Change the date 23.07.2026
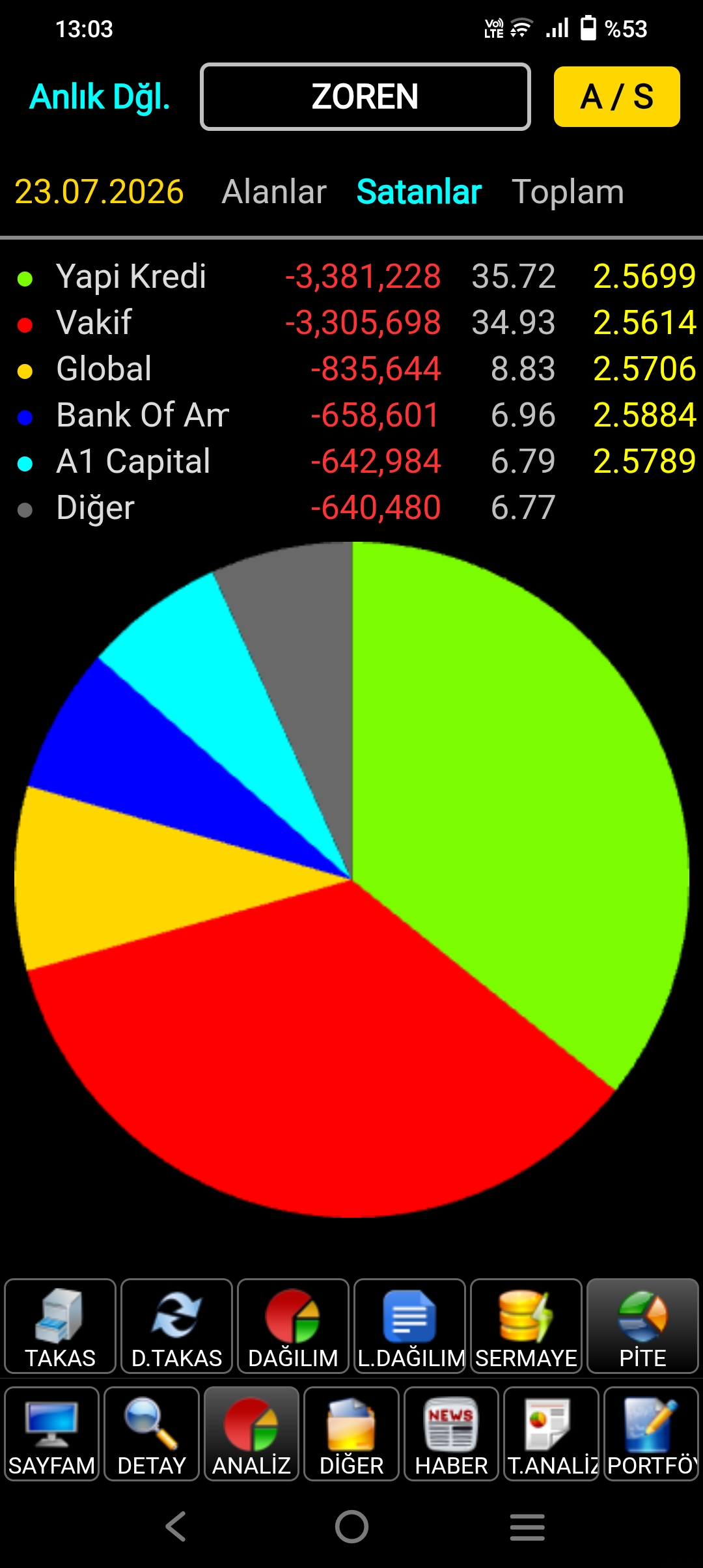Screen dimensions: 703x1568 tap(99, 192)
